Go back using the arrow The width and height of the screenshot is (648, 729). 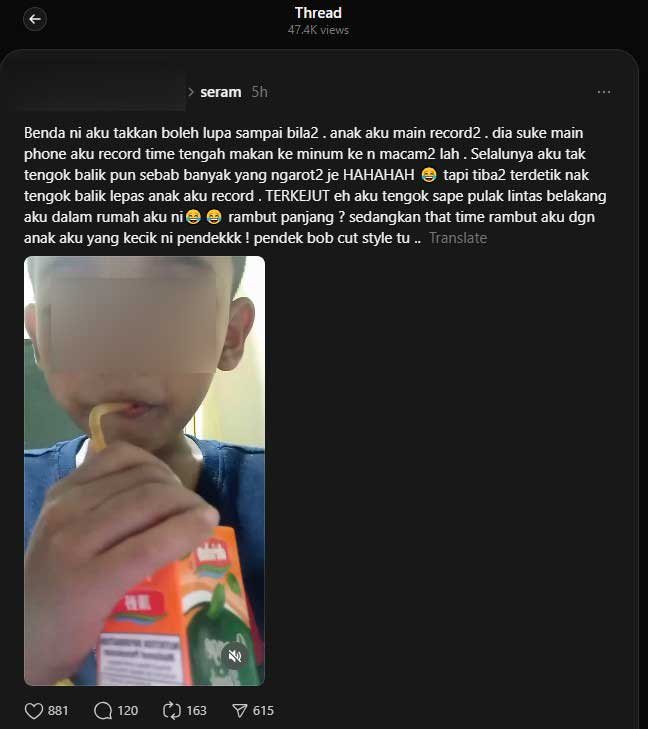(35, 19)
